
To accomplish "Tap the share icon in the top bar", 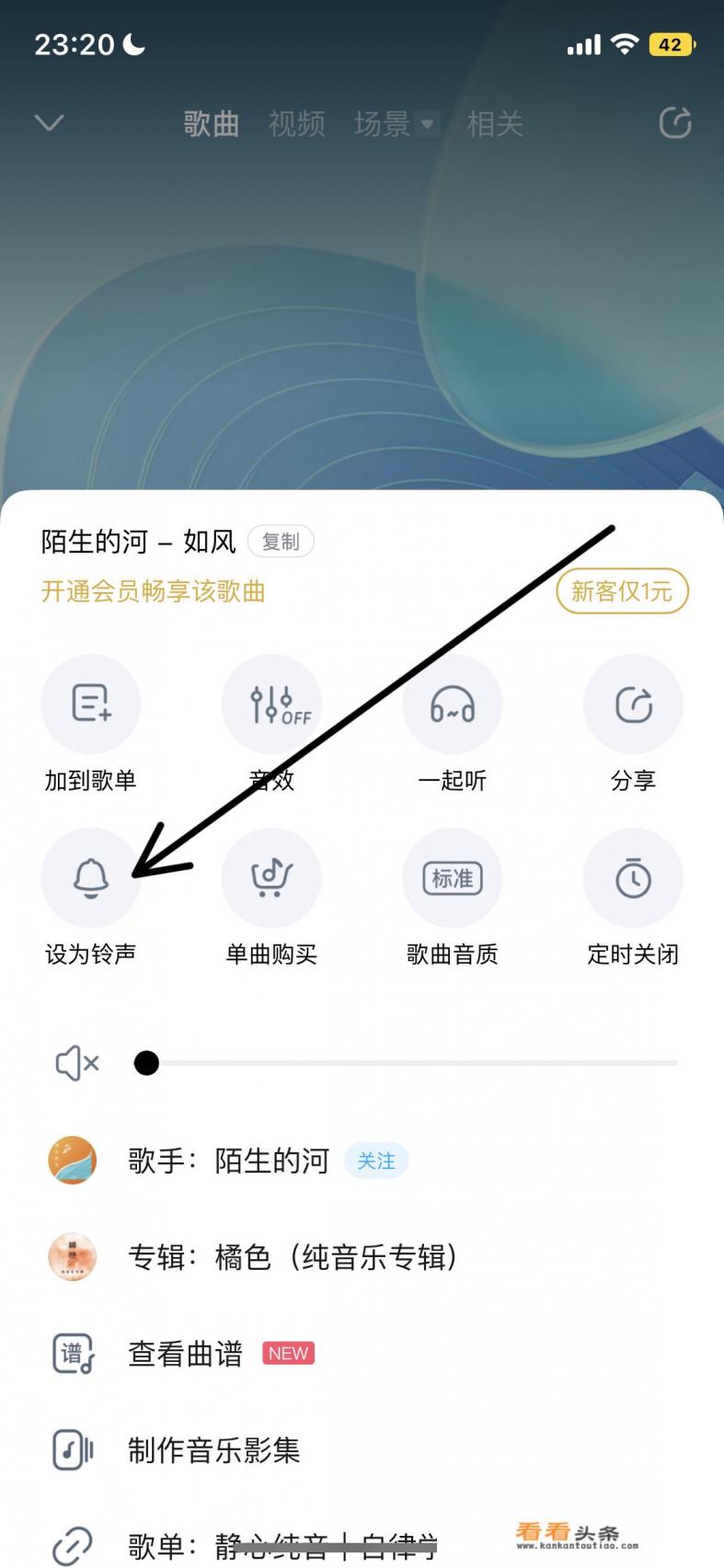I will [675, 122].
